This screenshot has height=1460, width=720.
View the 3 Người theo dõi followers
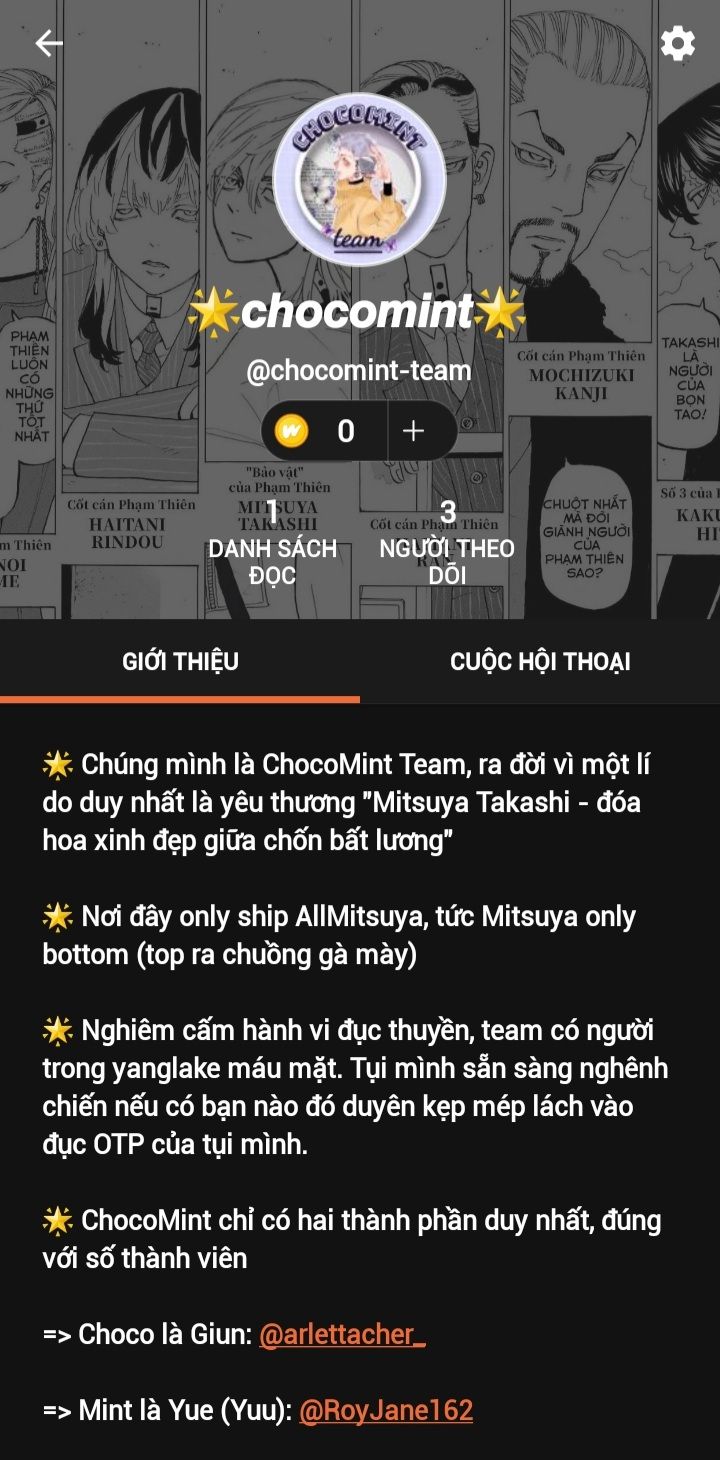coord(447,544)
